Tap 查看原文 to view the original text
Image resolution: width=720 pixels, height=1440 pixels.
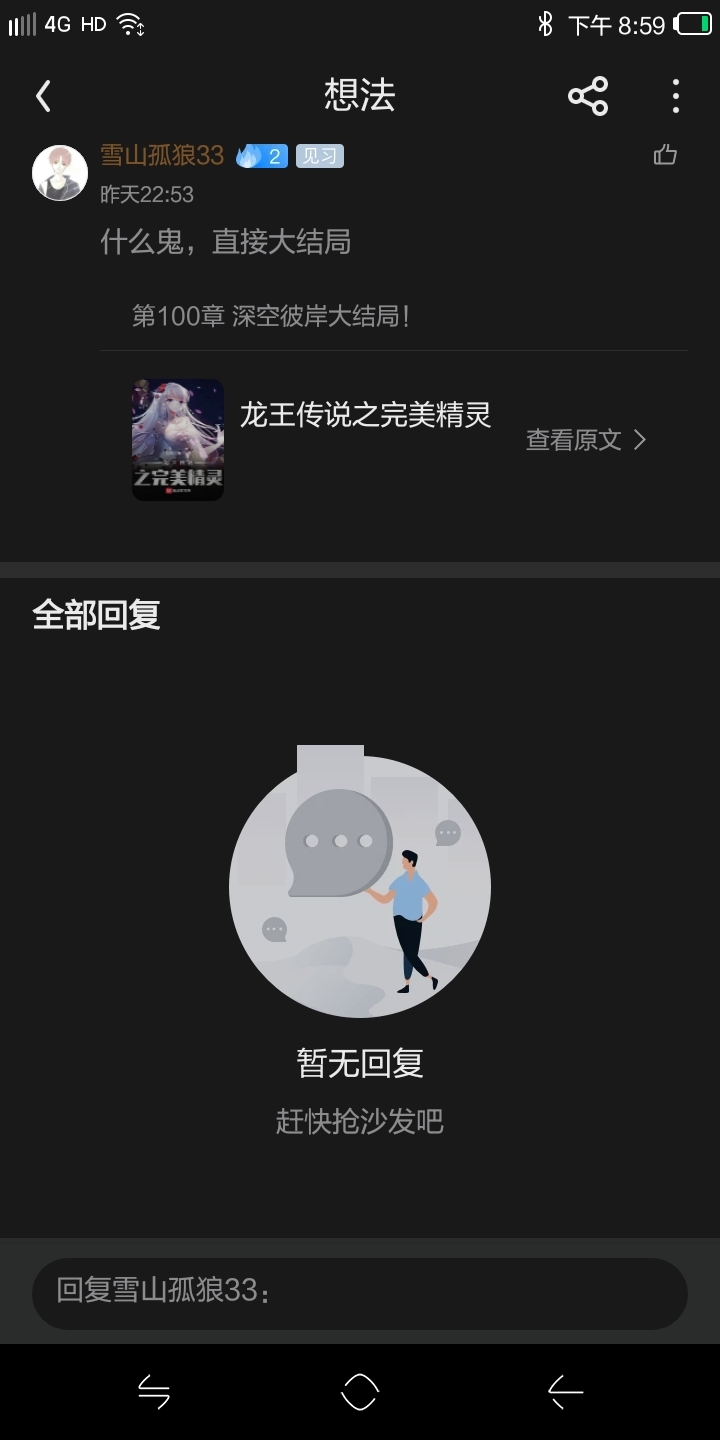tap(587, 440)
